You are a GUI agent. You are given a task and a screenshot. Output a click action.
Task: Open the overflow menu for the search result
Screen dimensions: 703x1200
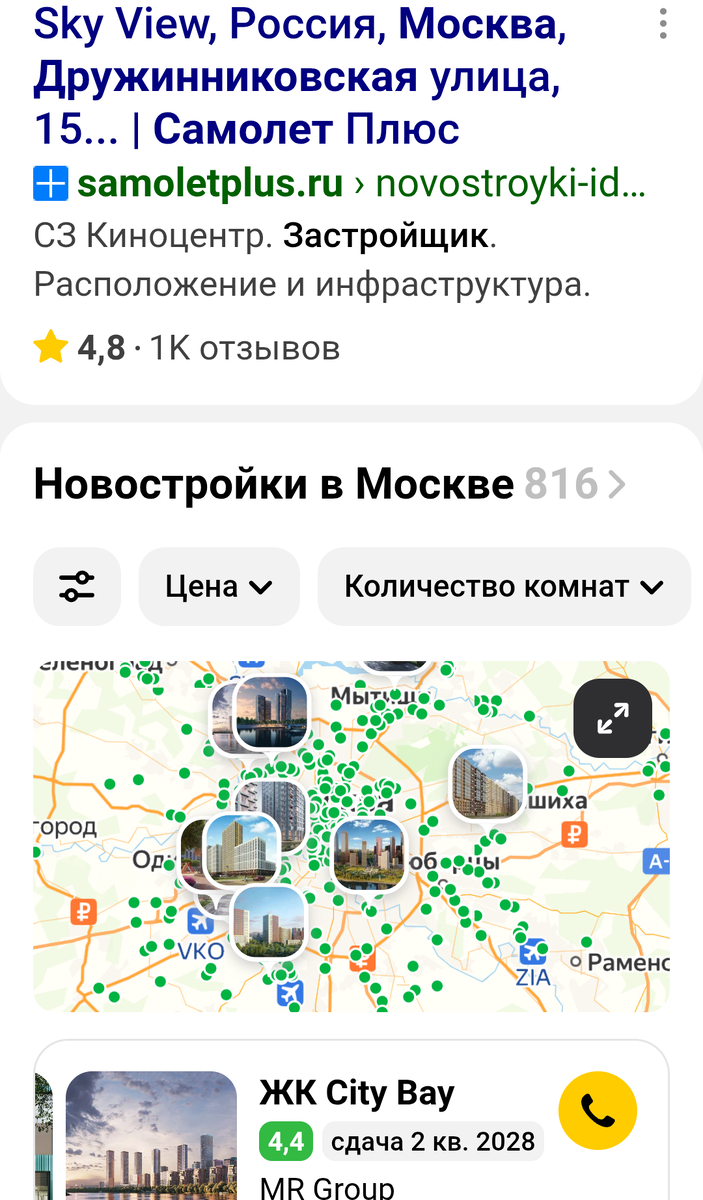[x=664, y=24]
